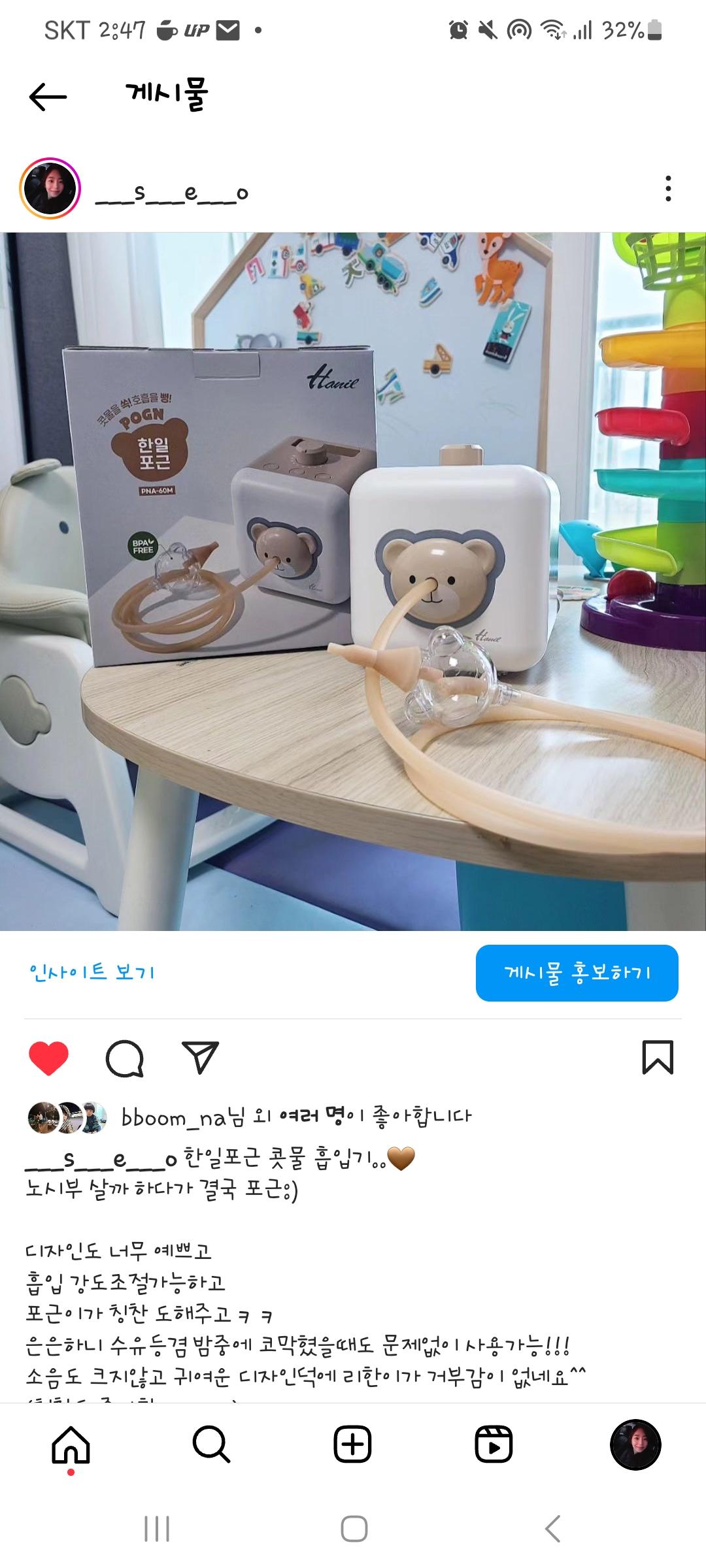Switch to the Search tab
706x1568 pixels.
pyautogui.click(x=211, y=1445)
